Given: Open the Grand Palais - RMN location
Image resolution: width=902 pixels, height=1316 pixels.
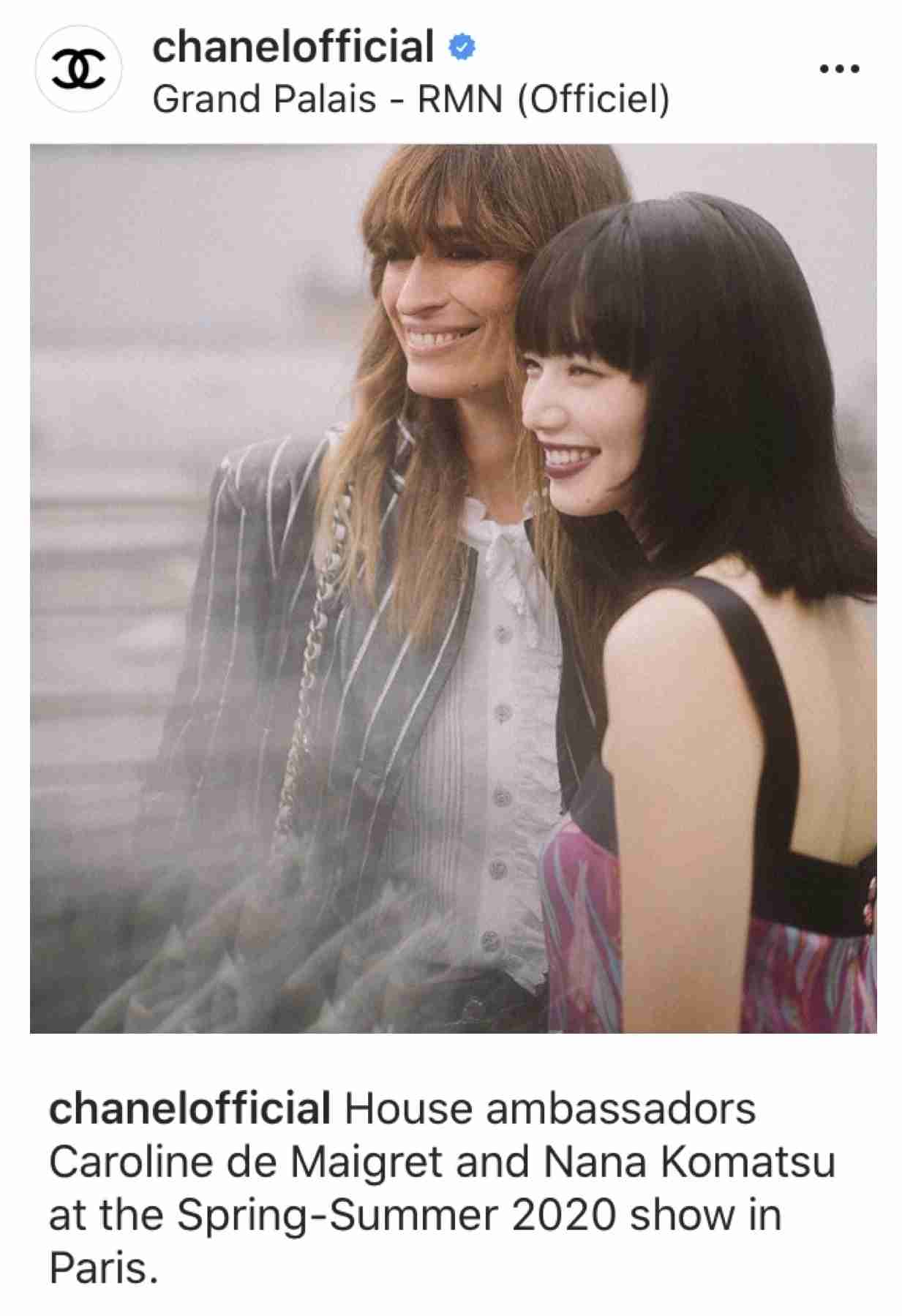Looking at the screenshot, I should pyautogui.click(x=410, y=99).
